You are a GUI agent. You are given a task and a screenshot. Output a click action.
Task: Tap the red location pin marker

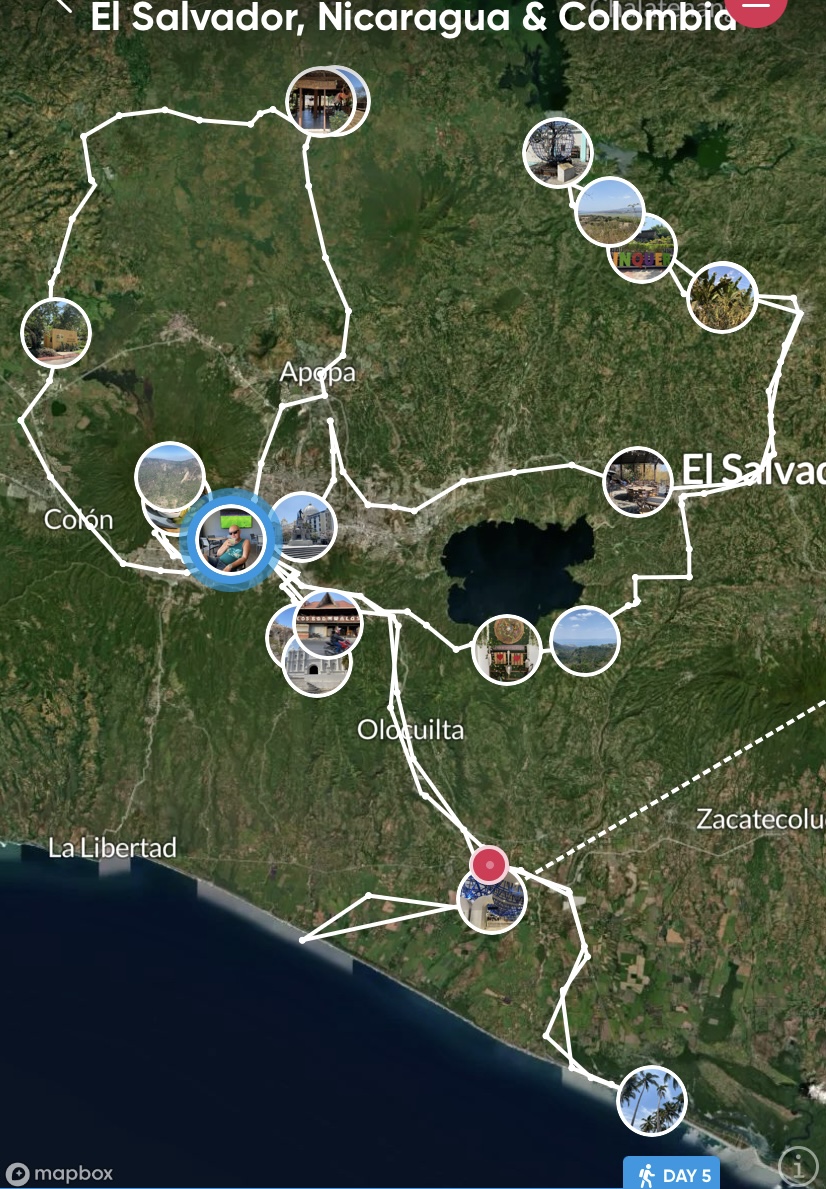(490, 864)
